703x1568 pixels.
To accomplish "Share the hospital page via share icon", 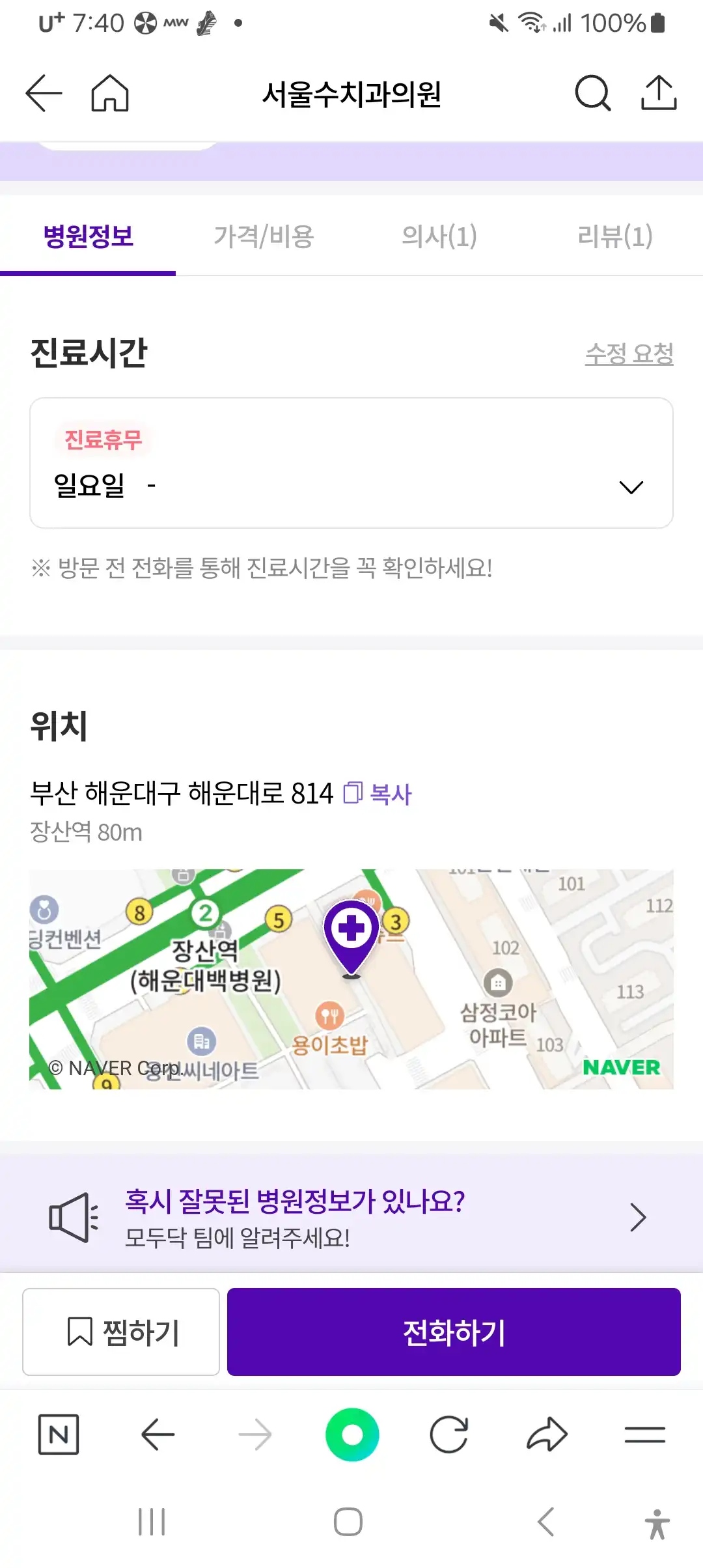I will pyautogui.click(x=660, y=92).
